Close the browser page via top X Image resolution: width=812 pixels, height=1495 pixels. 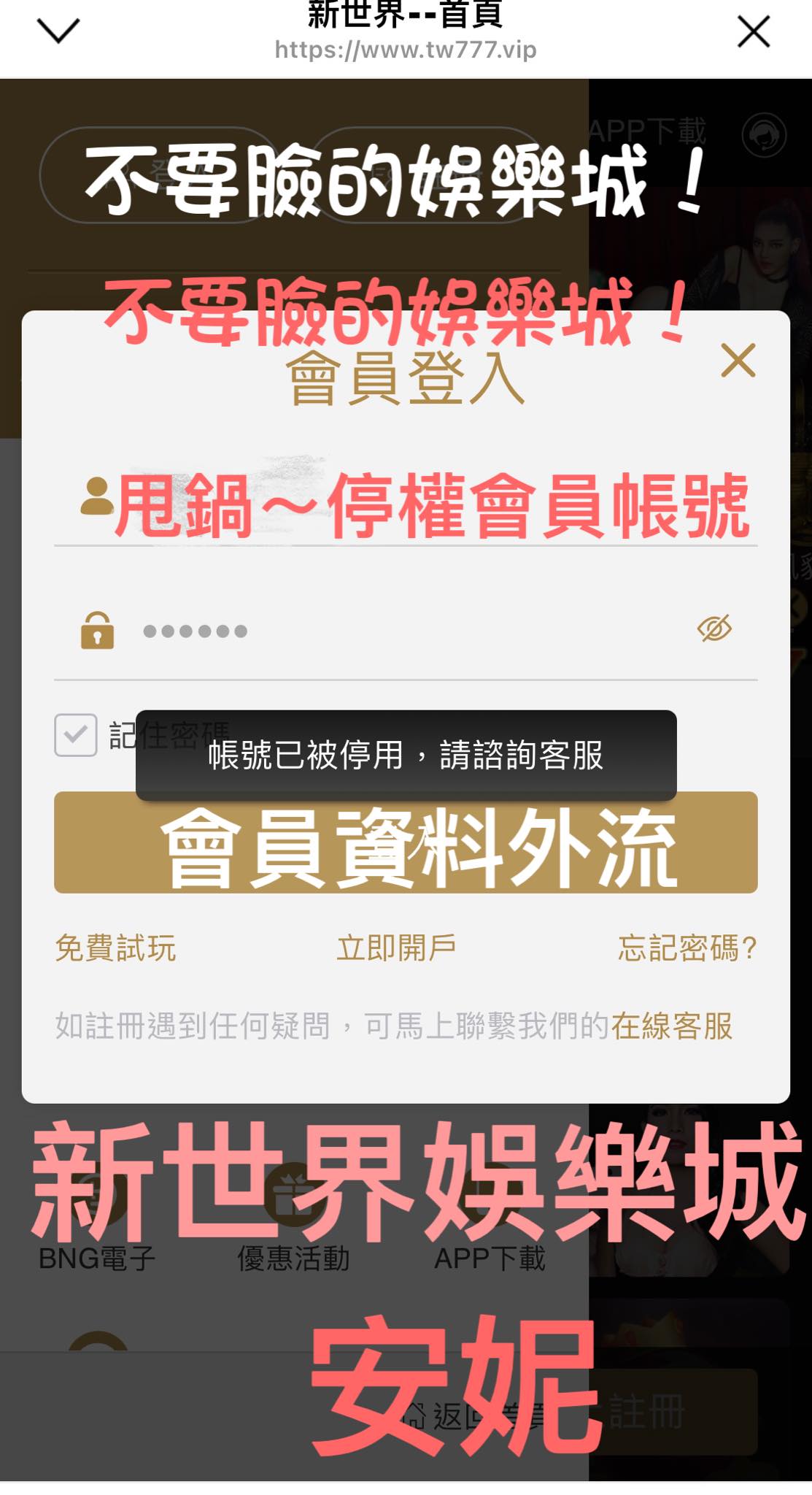753,32
